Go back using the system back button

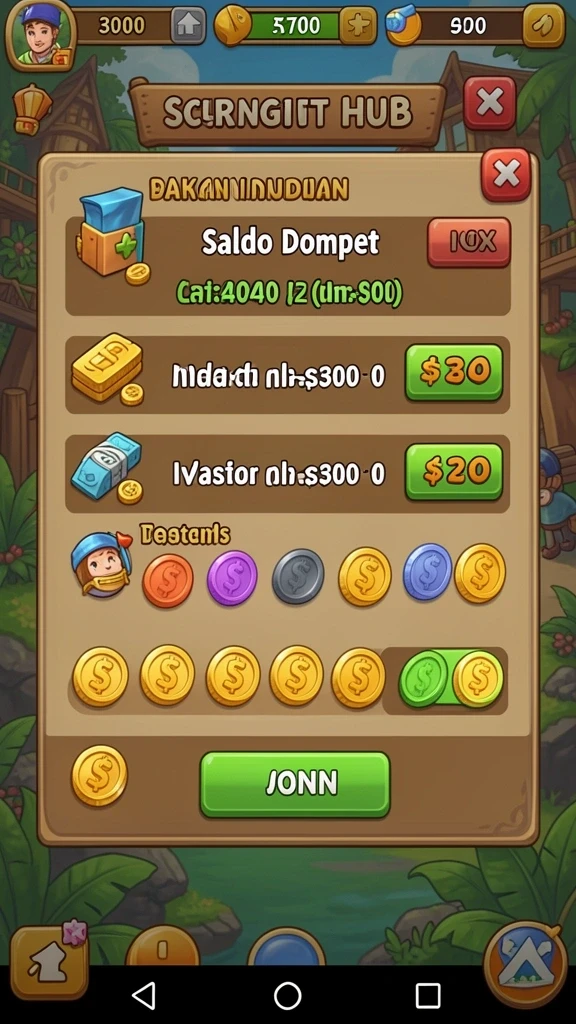click(144, 996)
